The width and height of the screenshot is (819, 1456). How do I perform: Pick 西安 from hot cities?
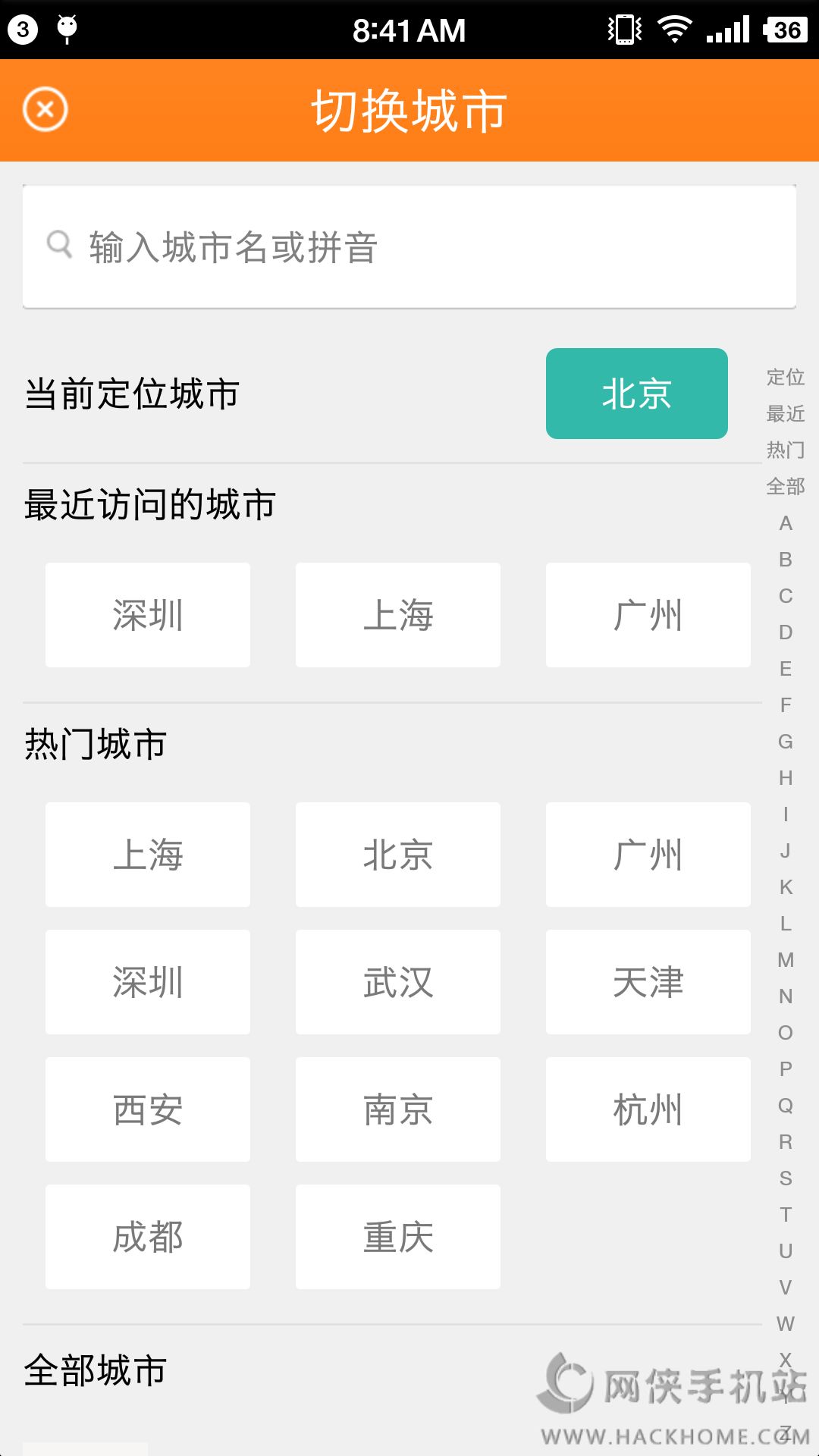(x=148, y=1109)
